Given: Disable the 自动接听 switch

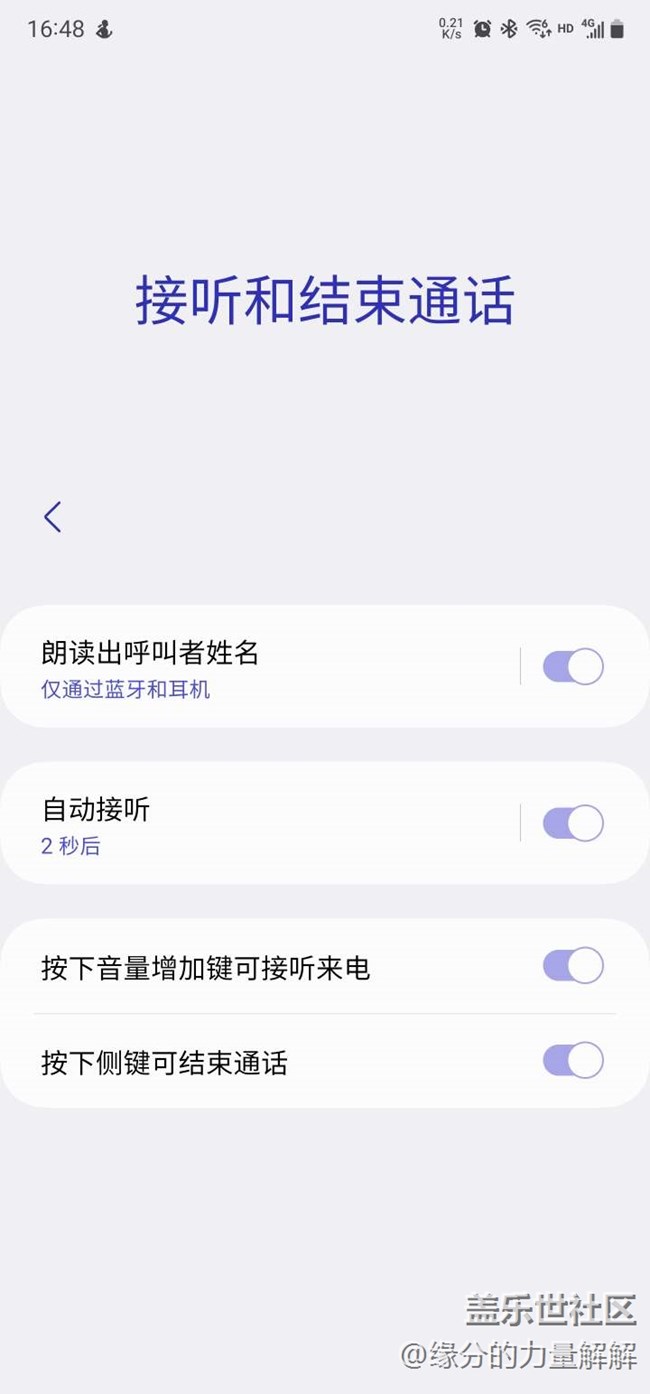Looking at the screenshot, I should tap(573, 824).
